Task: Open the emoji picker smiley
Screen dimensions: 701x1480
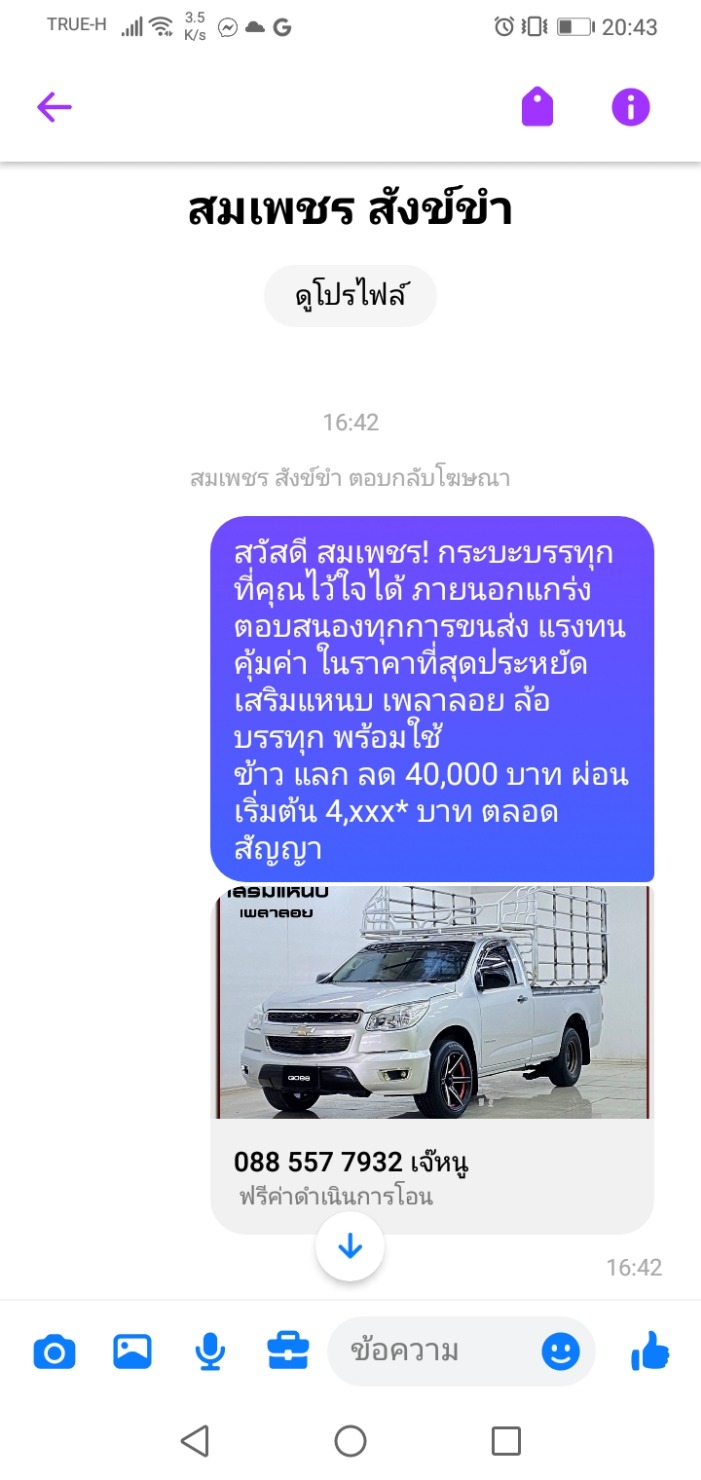Action: coord(561,1352)
